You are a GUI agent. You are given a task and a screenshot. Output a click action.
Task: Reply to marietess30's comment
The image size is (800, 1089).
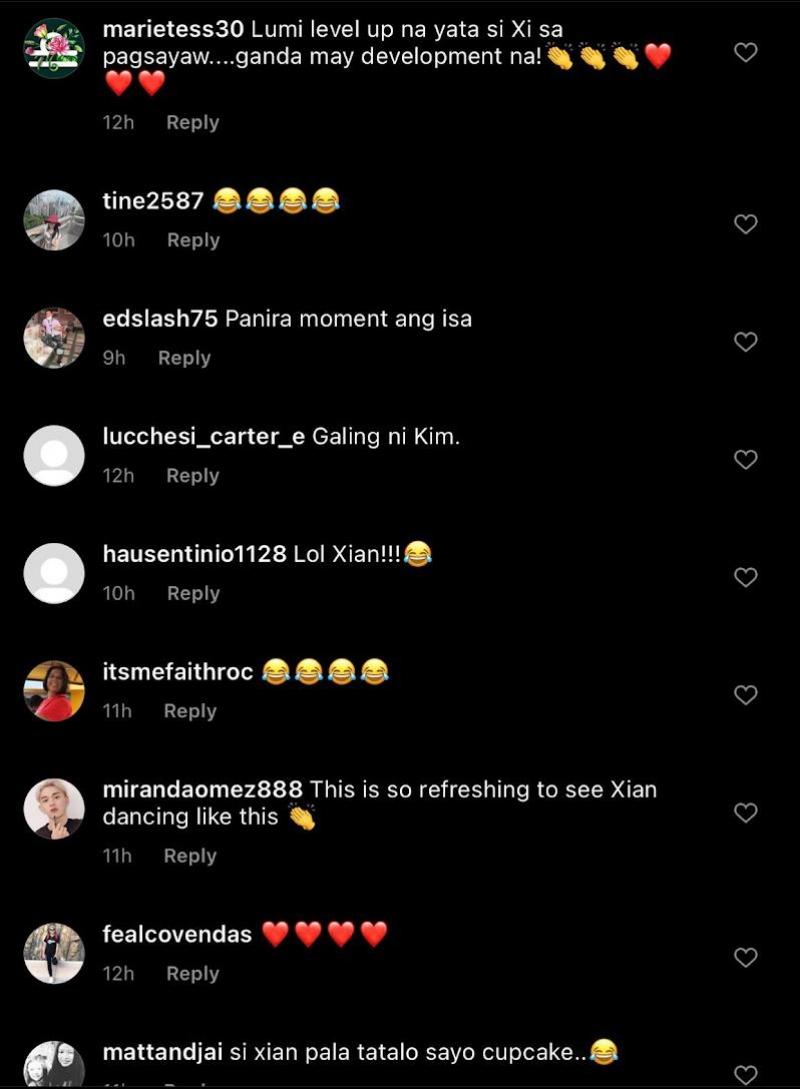coord(192,122)
